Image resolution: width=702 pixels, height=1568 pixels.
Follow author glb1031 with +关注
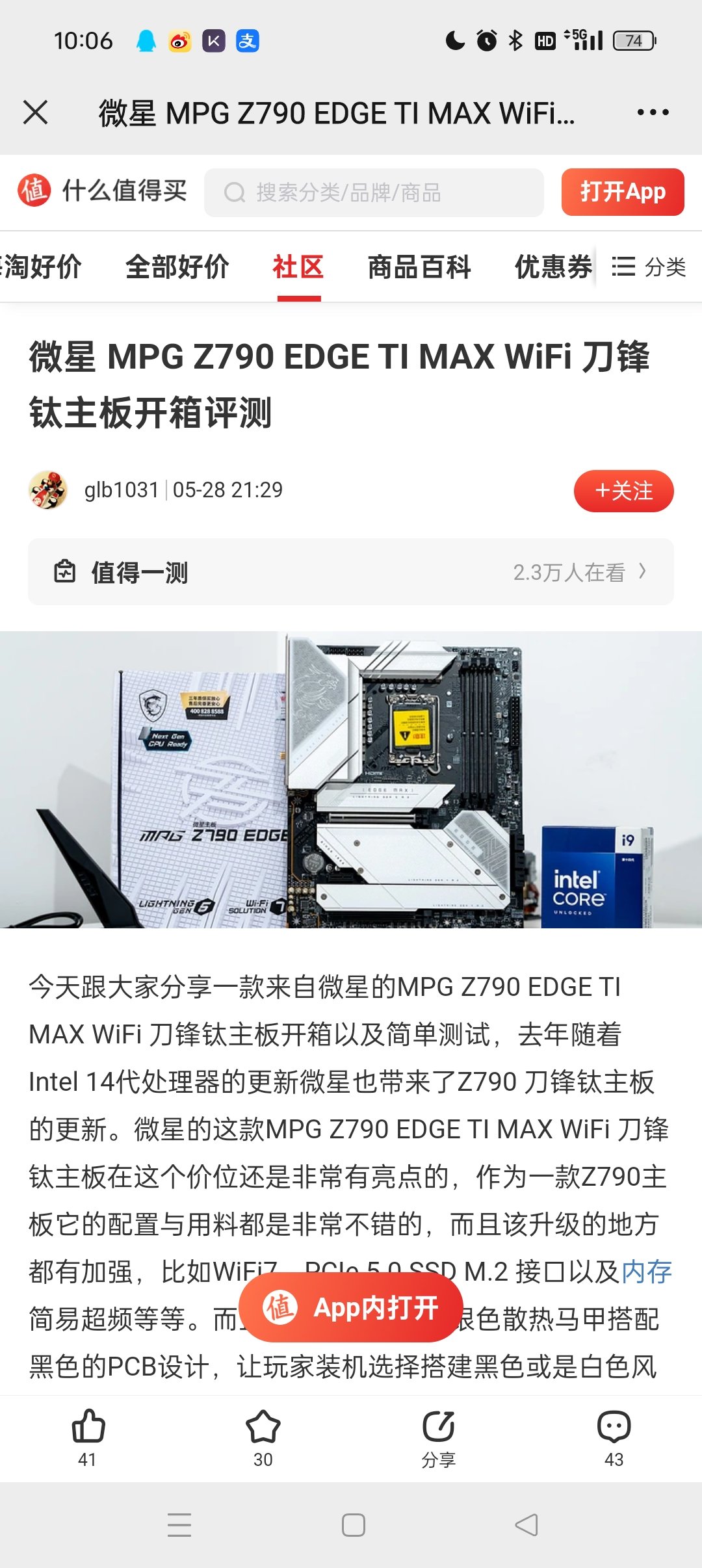click(623, 491)
